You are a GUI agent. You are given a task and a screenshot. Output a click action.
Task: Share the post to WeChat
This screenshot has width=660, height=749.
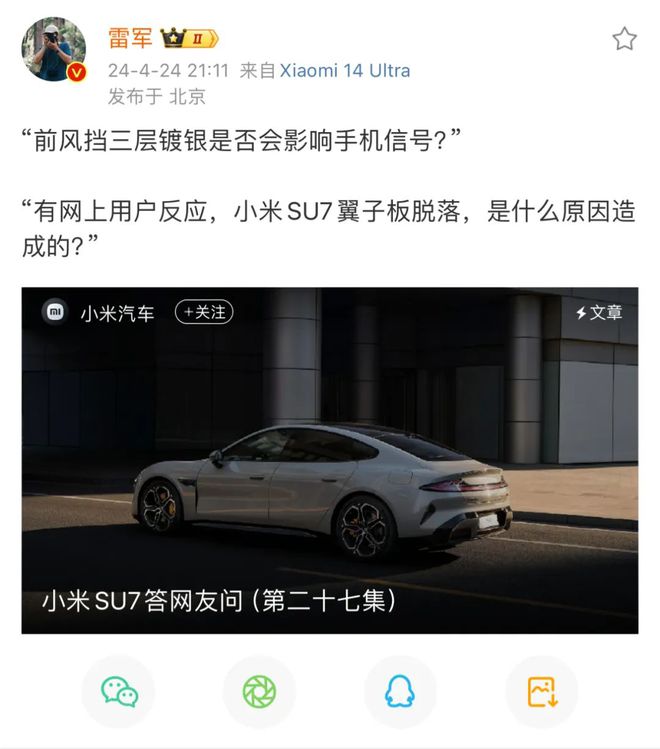click(119, 691)
